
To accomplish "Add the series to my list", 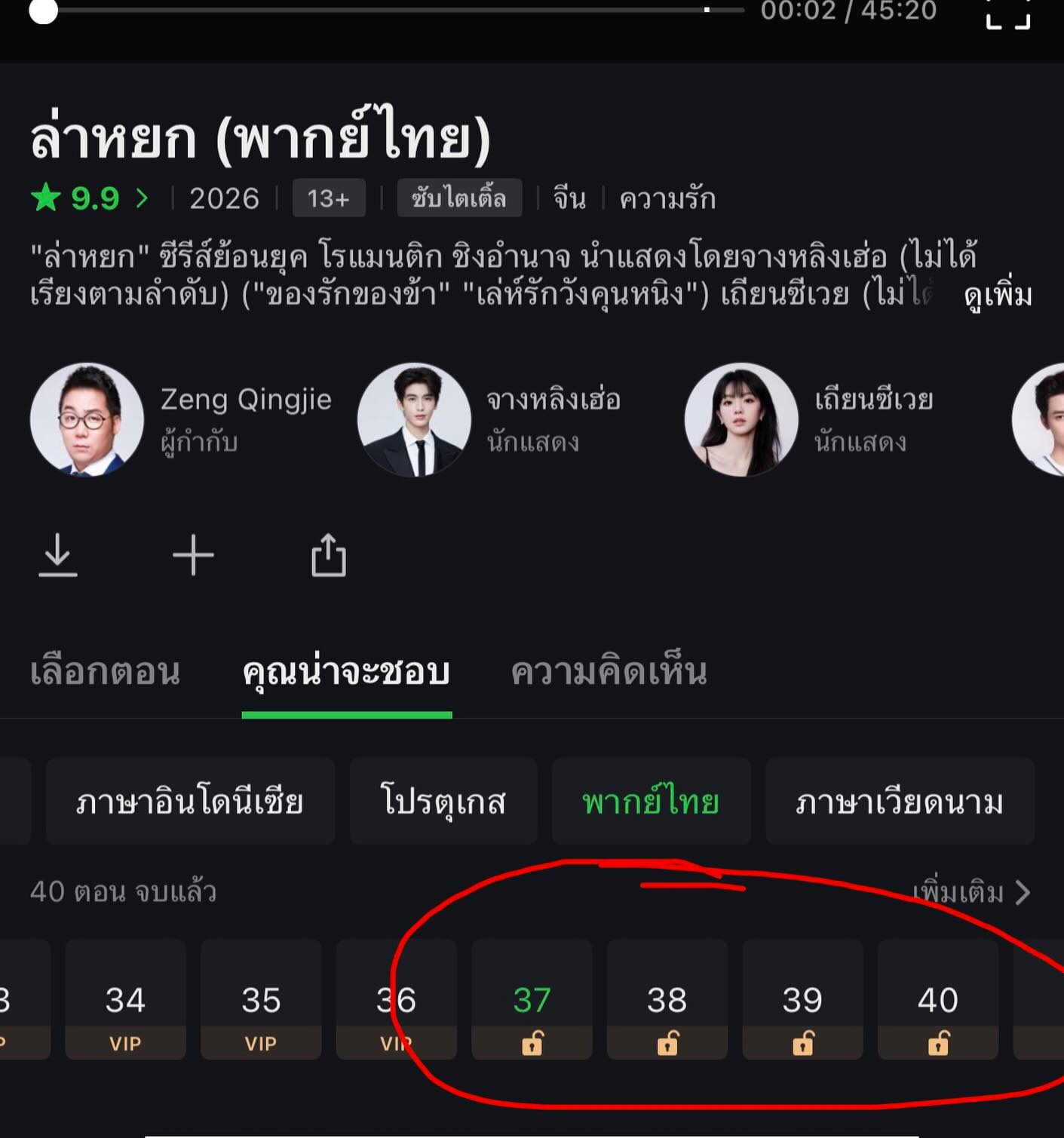I will point(193,556).
